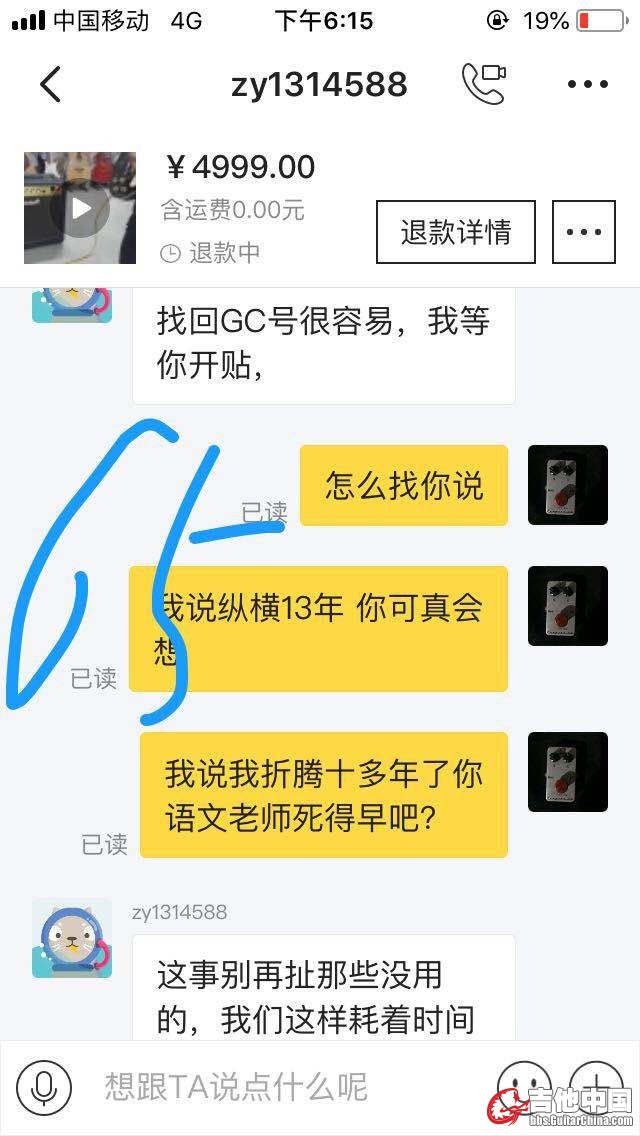Image resolution: width=640 pixels, height=1136 pixels.
Task: Tap the microphone voice input icon
Action: point(44,1087)
